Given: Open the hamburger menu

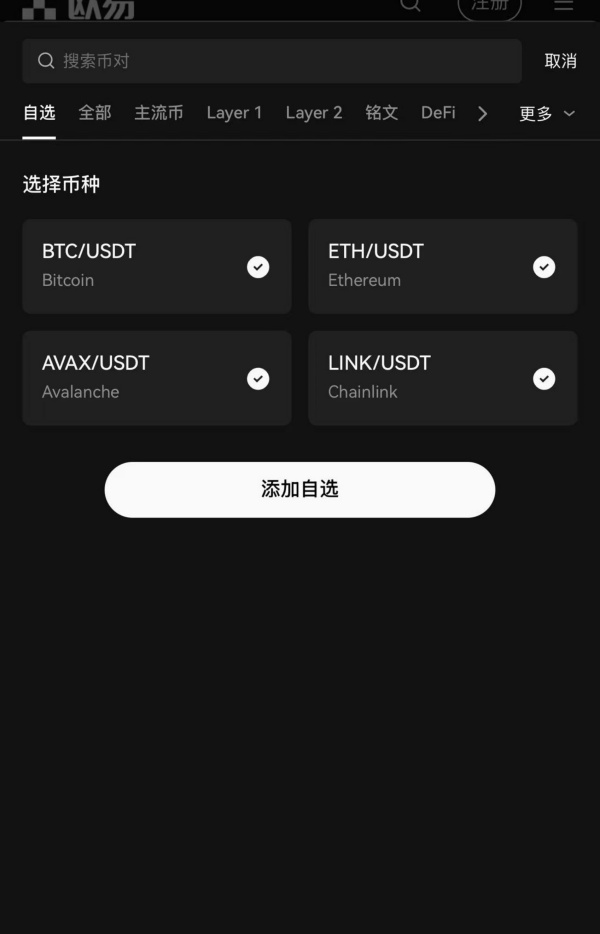Looking at the screenshot, I should coord(564,5).
